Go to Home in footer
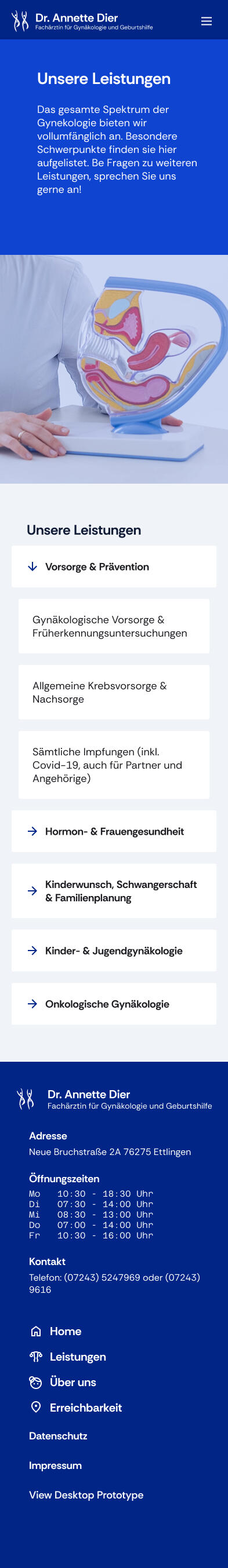 [x=56, y=1331]
